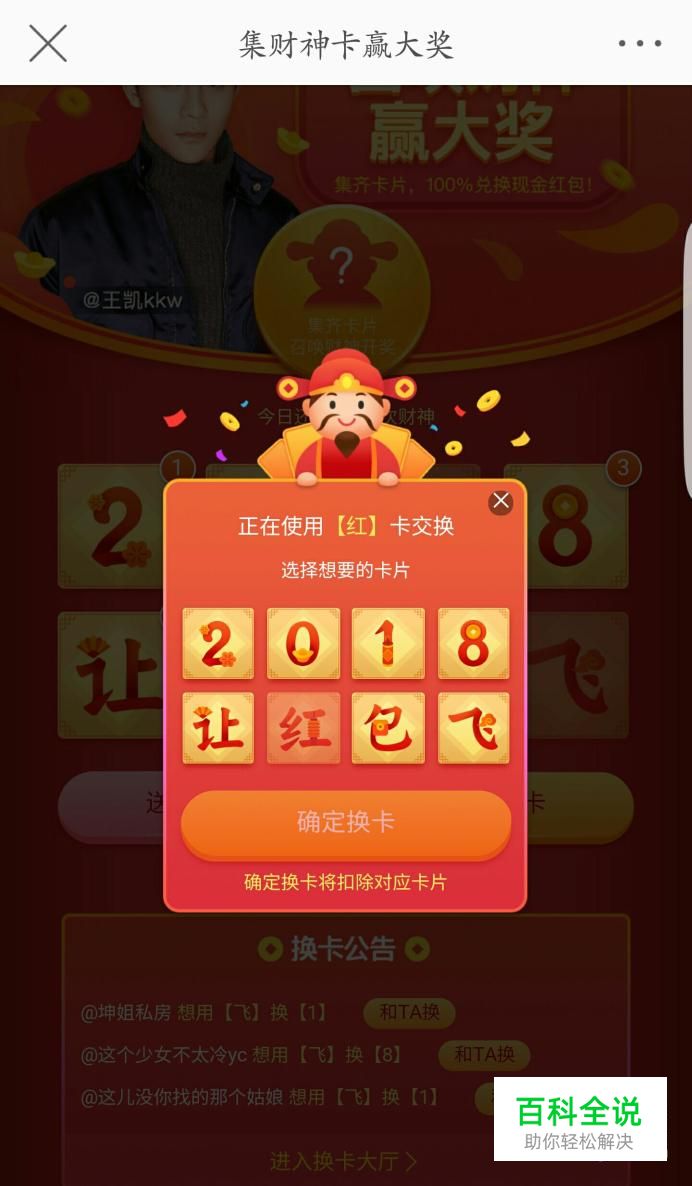The height and width of the screenshot is (1186, 692).
Task: Dismiss the card exchange dialog
Action: tap(501, 502)
